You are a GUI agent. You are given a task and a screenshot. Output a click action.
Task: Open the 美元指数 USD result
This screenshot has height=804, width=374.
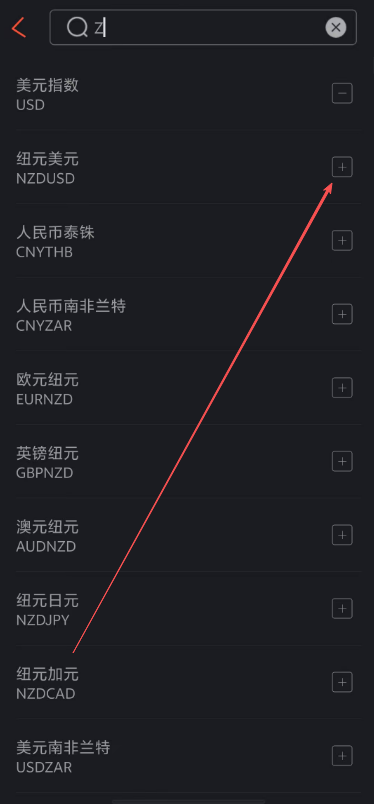(x=169, y=94)
